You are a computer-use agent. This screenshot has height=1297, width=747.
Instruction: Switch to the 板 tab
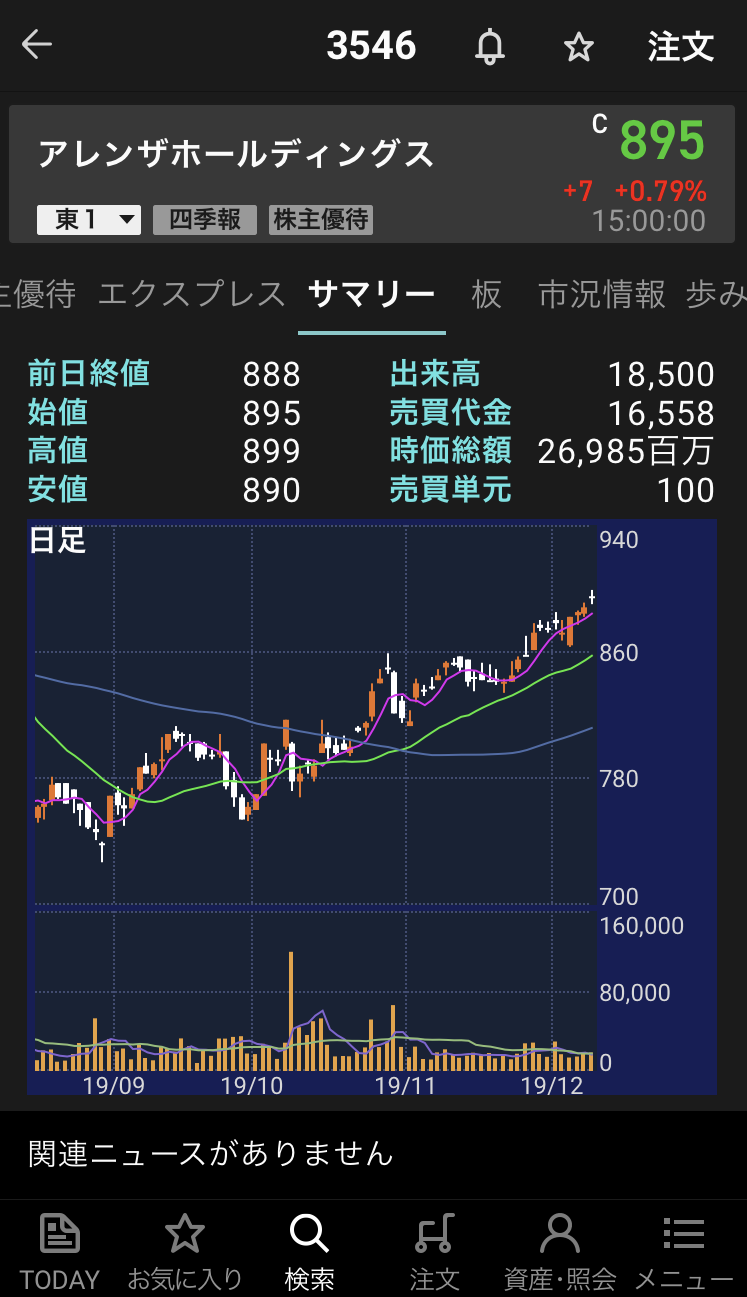(486, 294)
